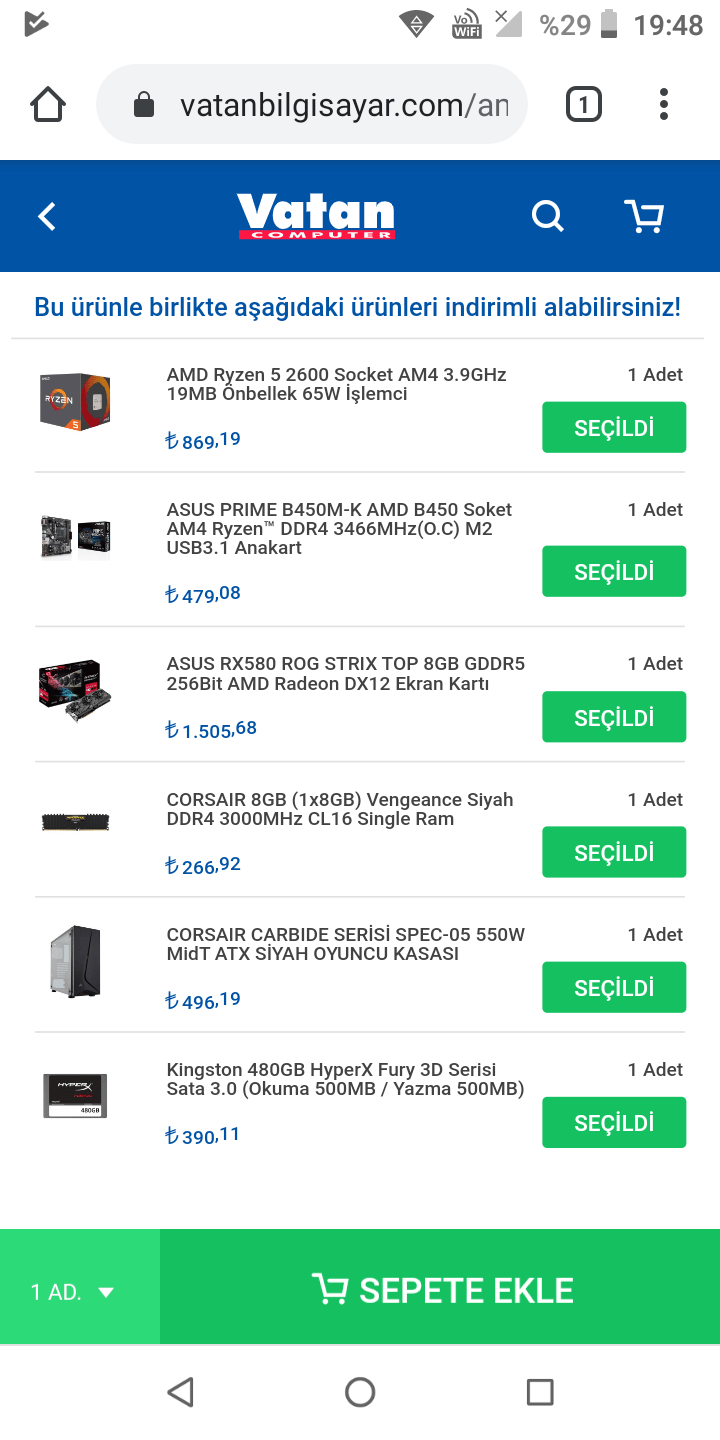Toggle SEÇİLDİ for ASUS PRIME B450M-K motherboard
The height and width of the screenshot is (1440, 720).
tap(614, 572)
